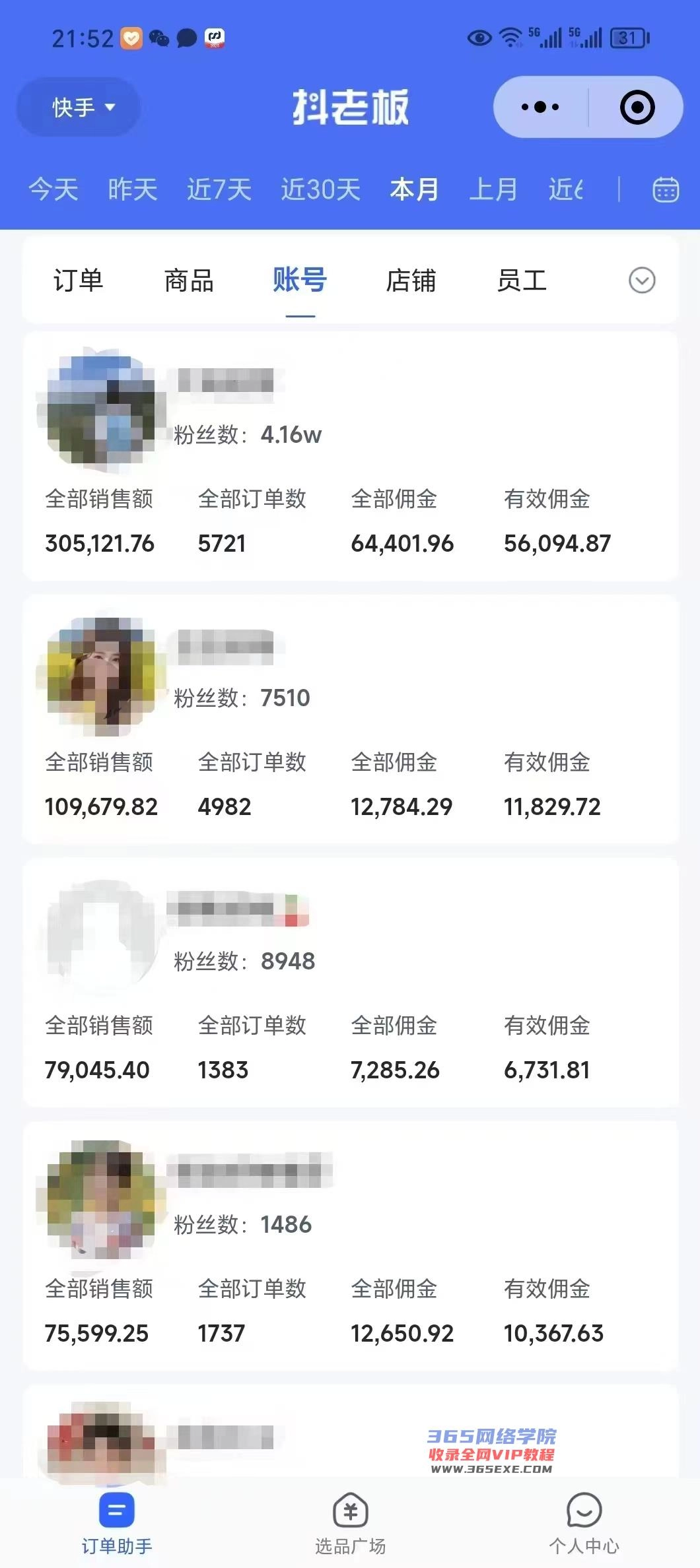Open the account card with 4.16w fans
Screen dimensions: 700x1568
(350, 457)
